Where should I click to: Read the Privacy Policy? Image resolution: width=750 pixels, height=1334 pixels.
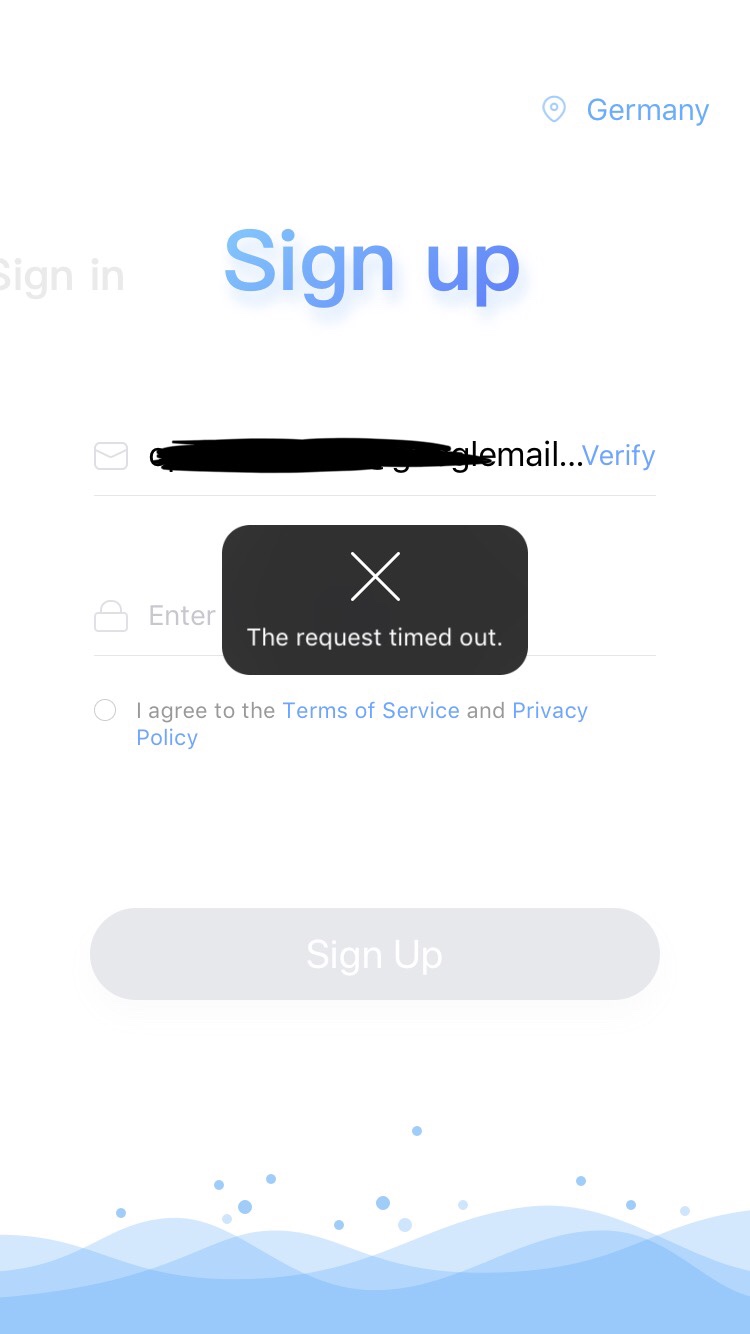549,711
